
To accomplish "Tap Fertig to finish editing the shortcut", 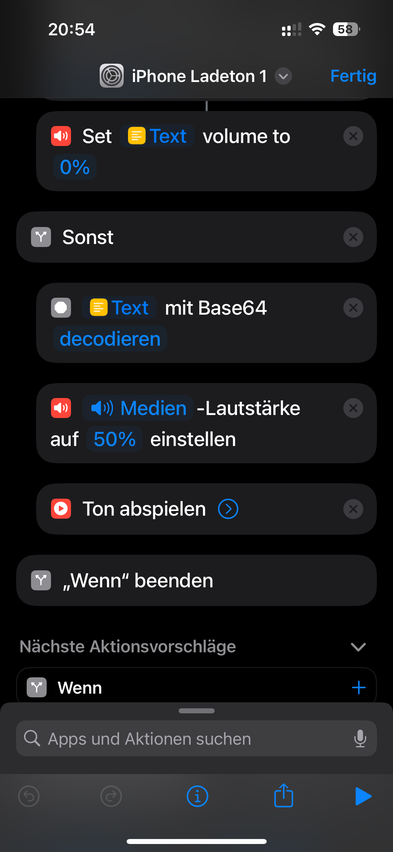I will tap(353, 76).
